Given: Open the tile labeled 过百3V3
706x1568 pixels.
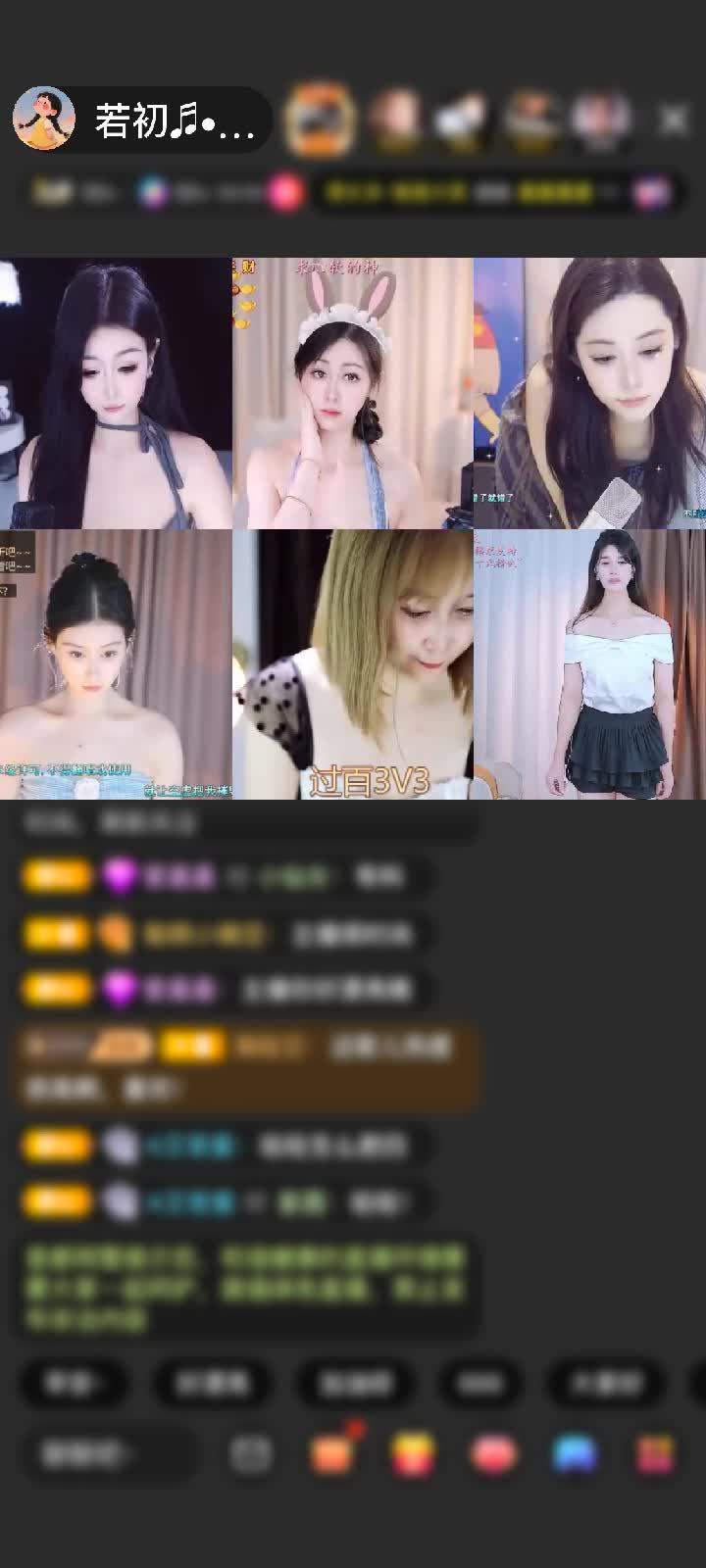Looking at the screenshot, I should 353,664.
